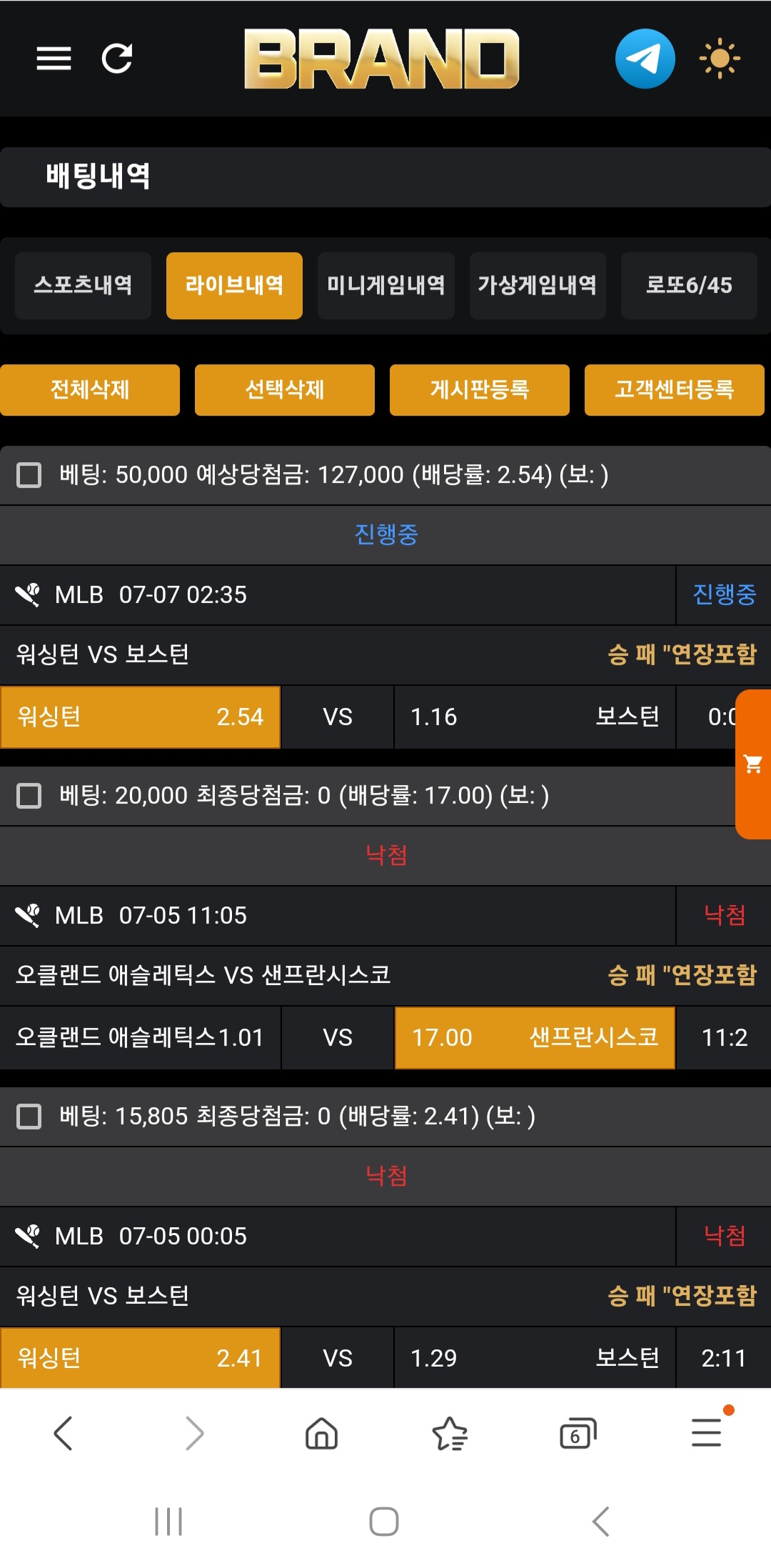Tap the 전체삭제 button
This screenshot has height=1568, width=771.
(x=90, y=389)
